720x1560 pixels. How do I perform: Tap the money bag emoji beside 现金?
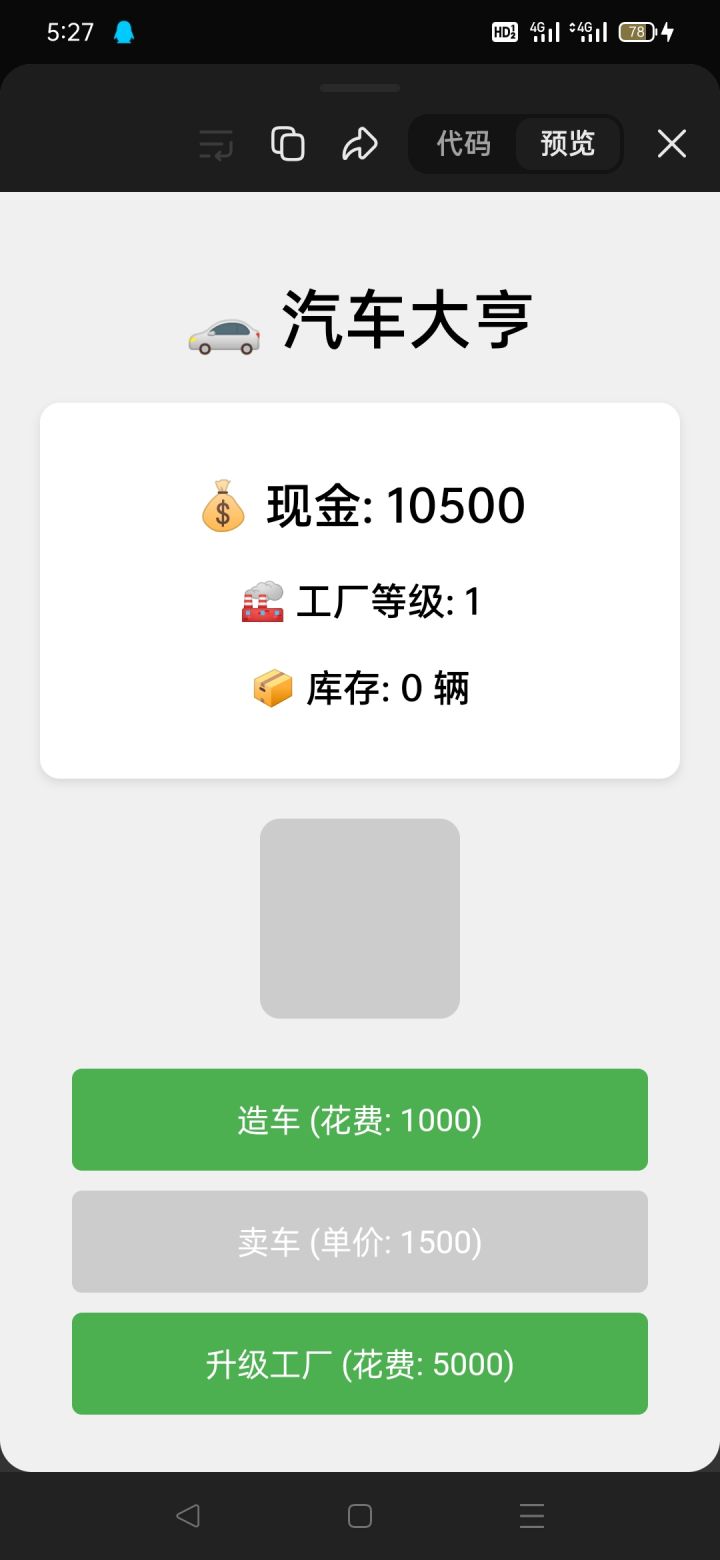point(222,505)
